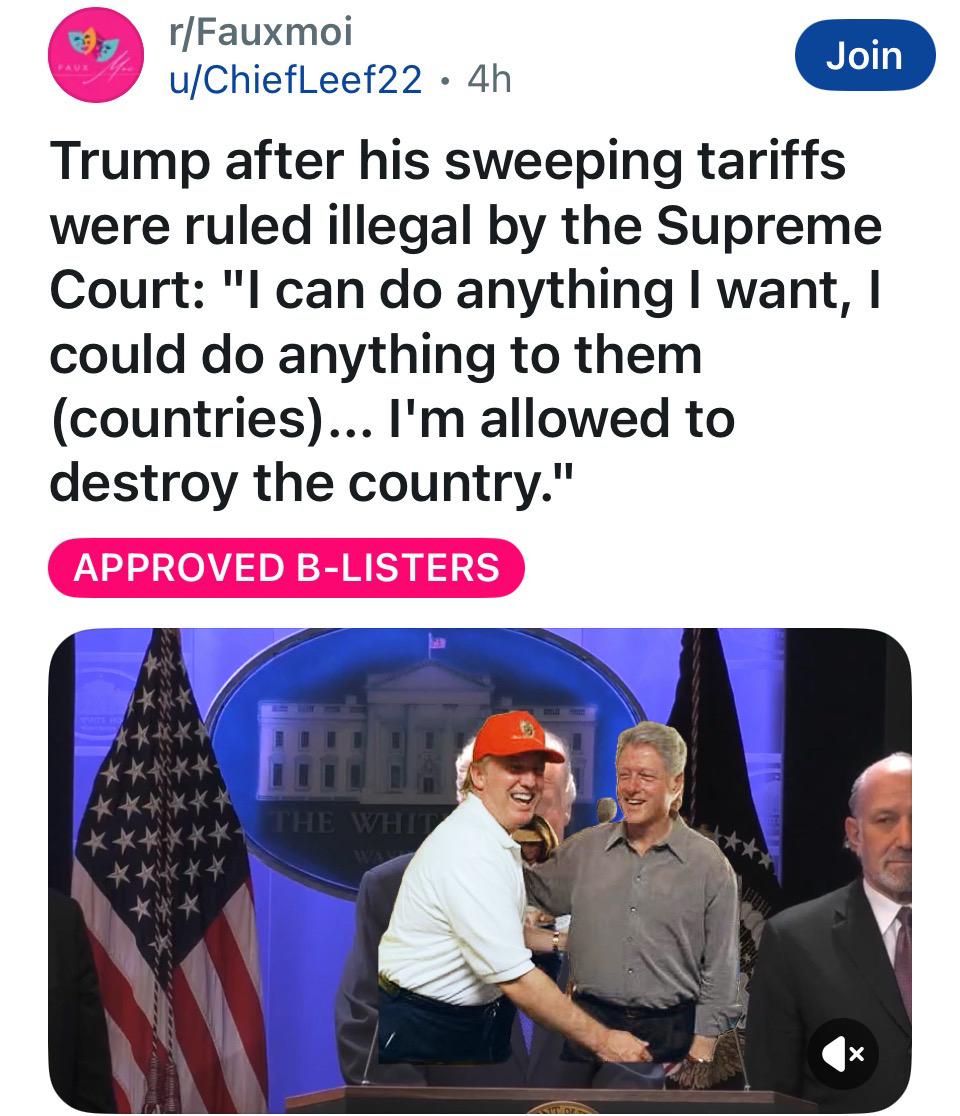Open the r/Fauxmoi community page
This screenshot has height=1116, width=960.
click(260, 33)
